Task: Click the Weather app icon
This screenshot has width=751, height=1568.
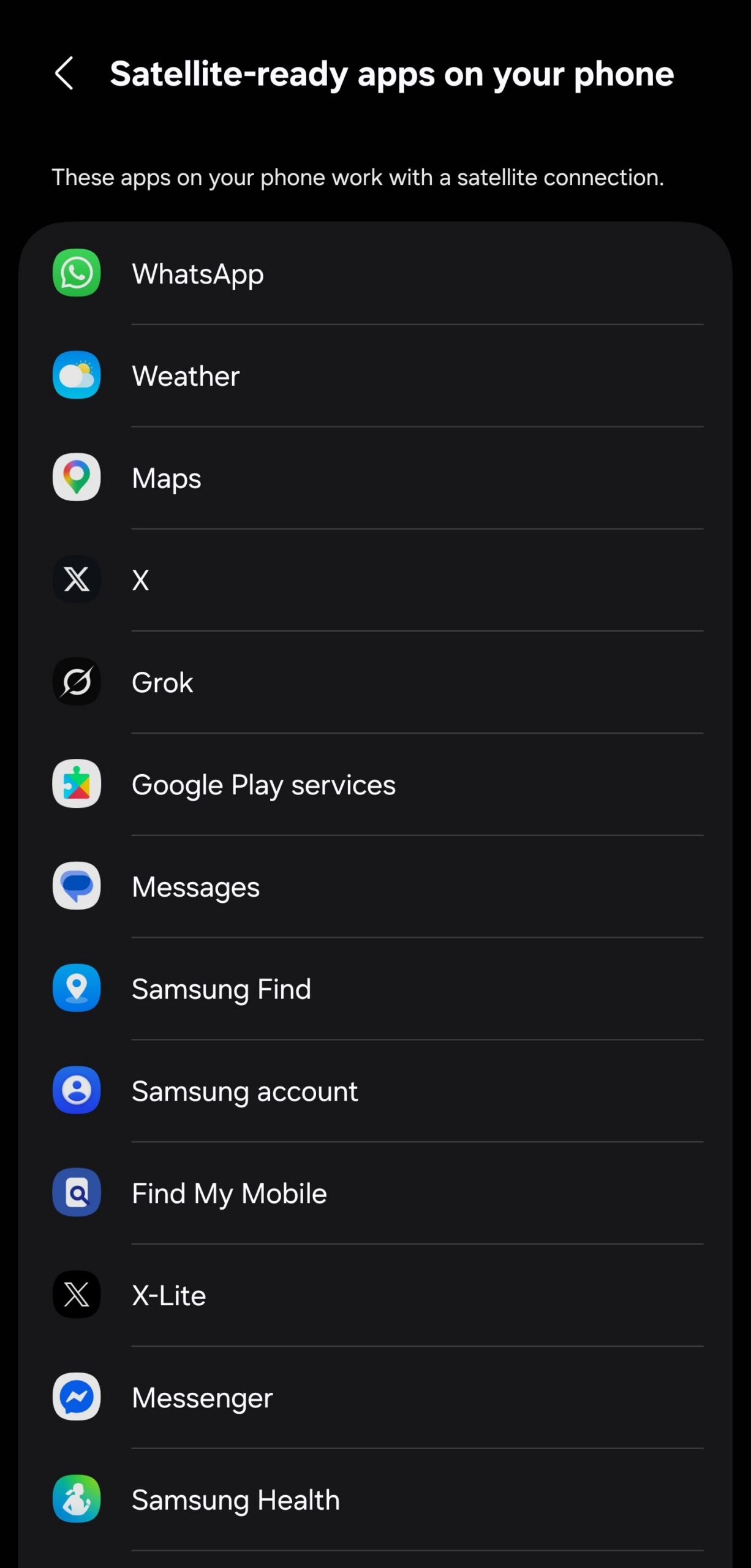Action: tap(76, 375)
